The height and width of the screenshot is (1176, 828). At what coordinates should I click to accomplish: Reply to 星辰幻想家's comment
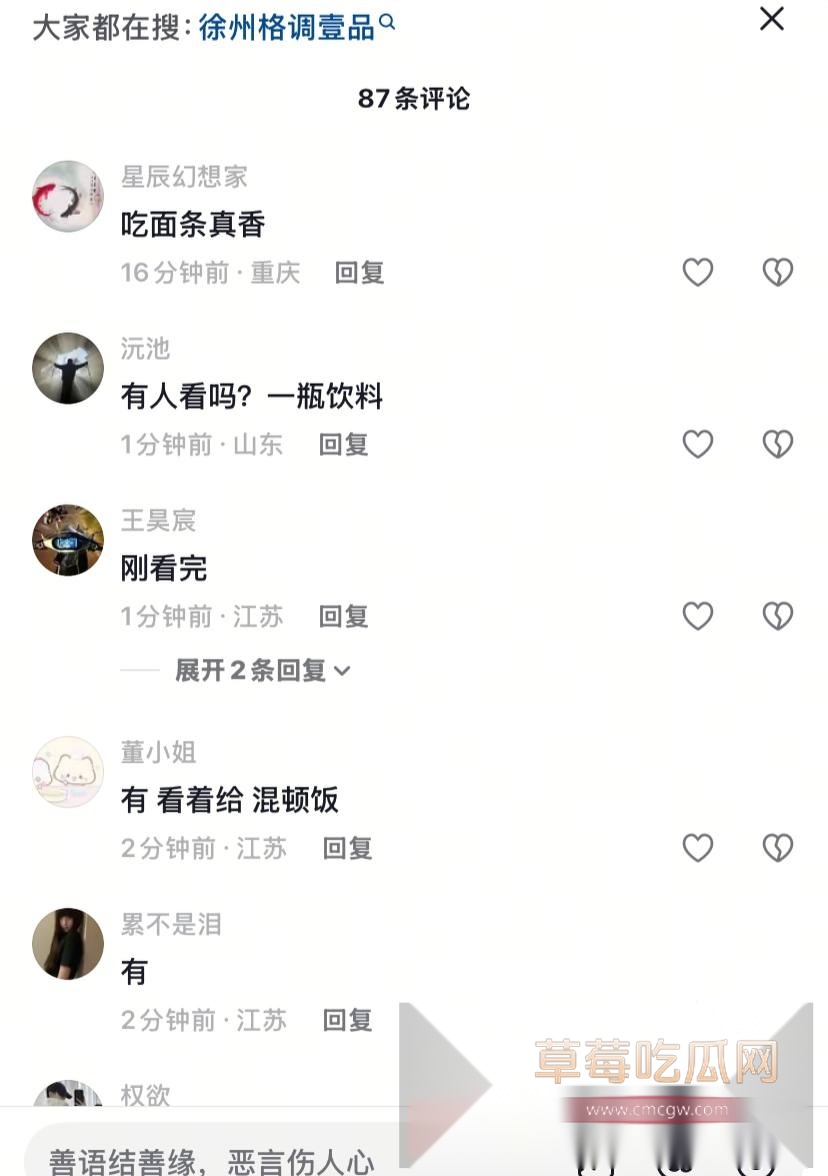[359, 273]
